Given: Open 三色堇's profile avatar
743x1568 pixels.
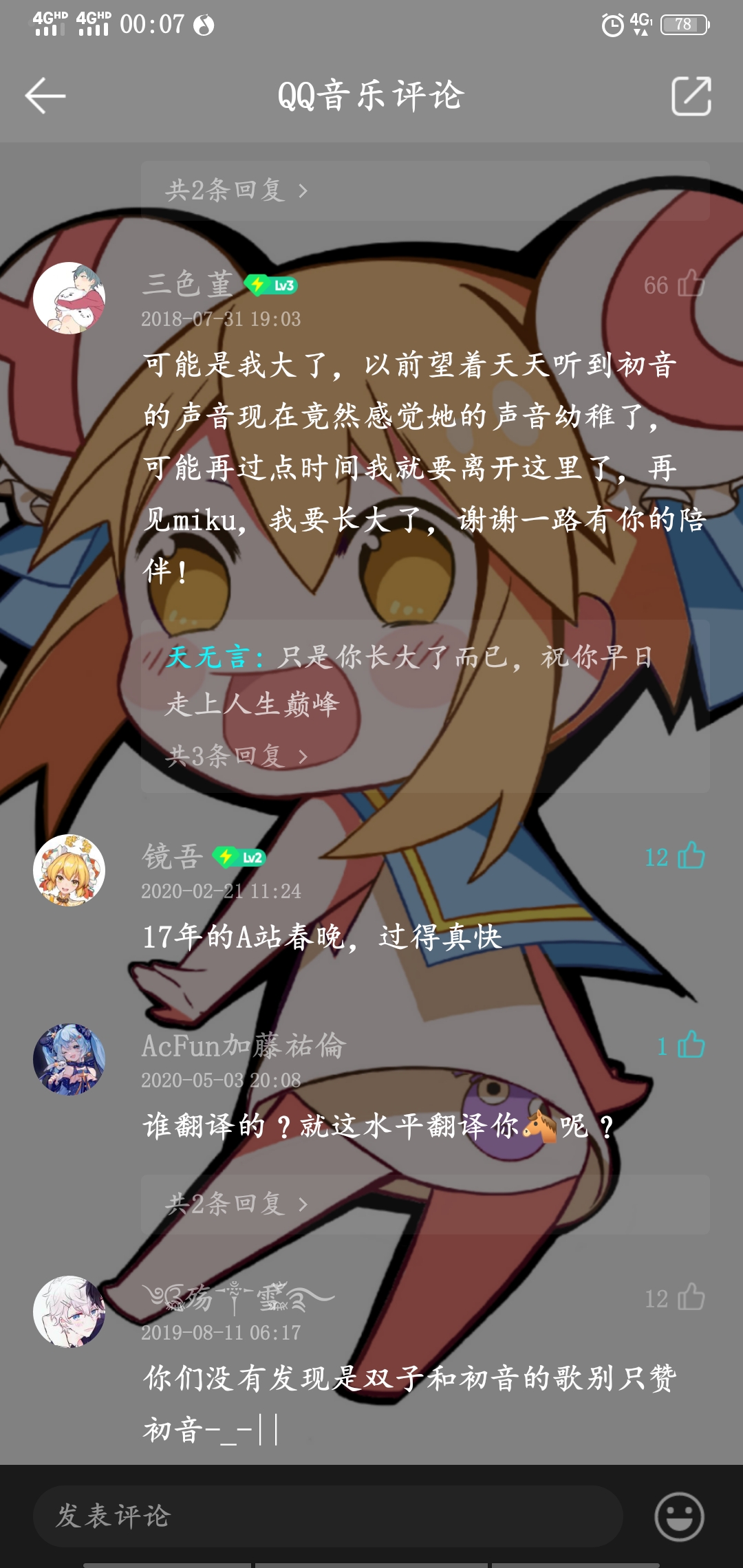Looking at the screenshot, I should 69,298.
